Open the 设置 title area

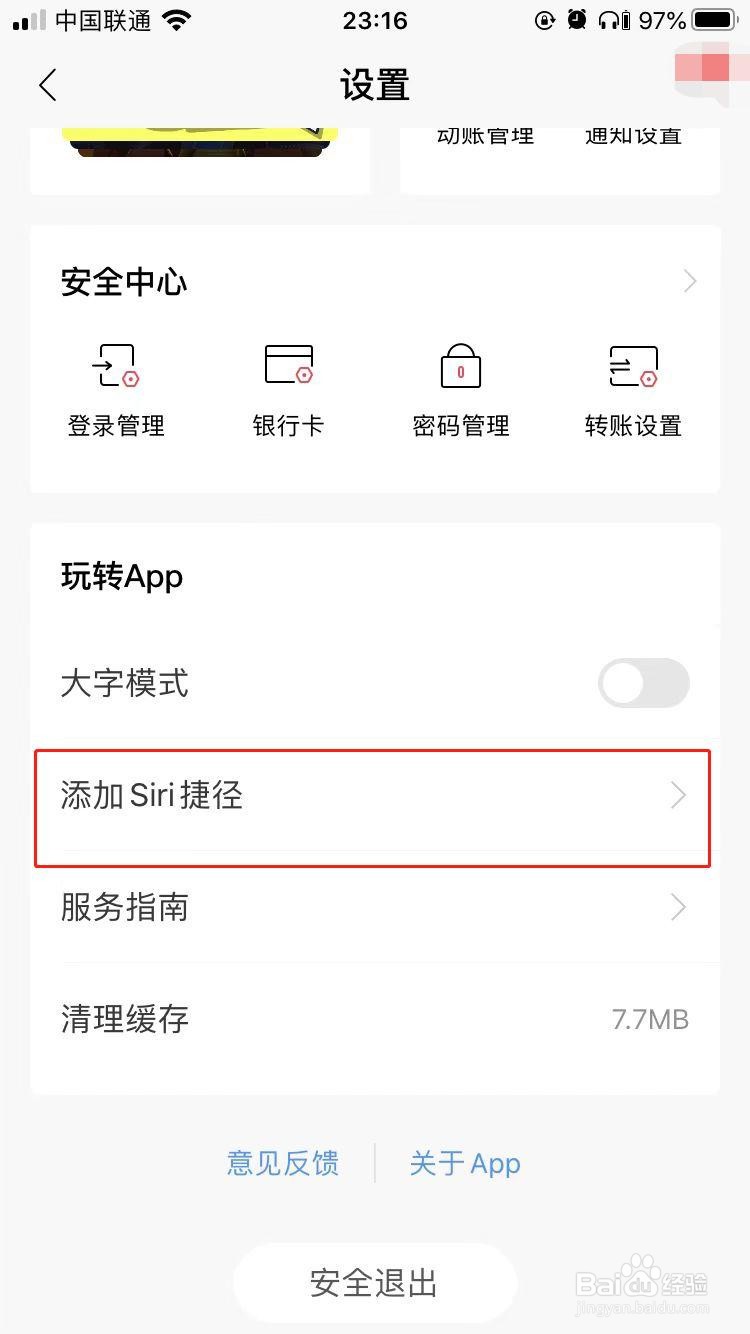coord(375,84)
